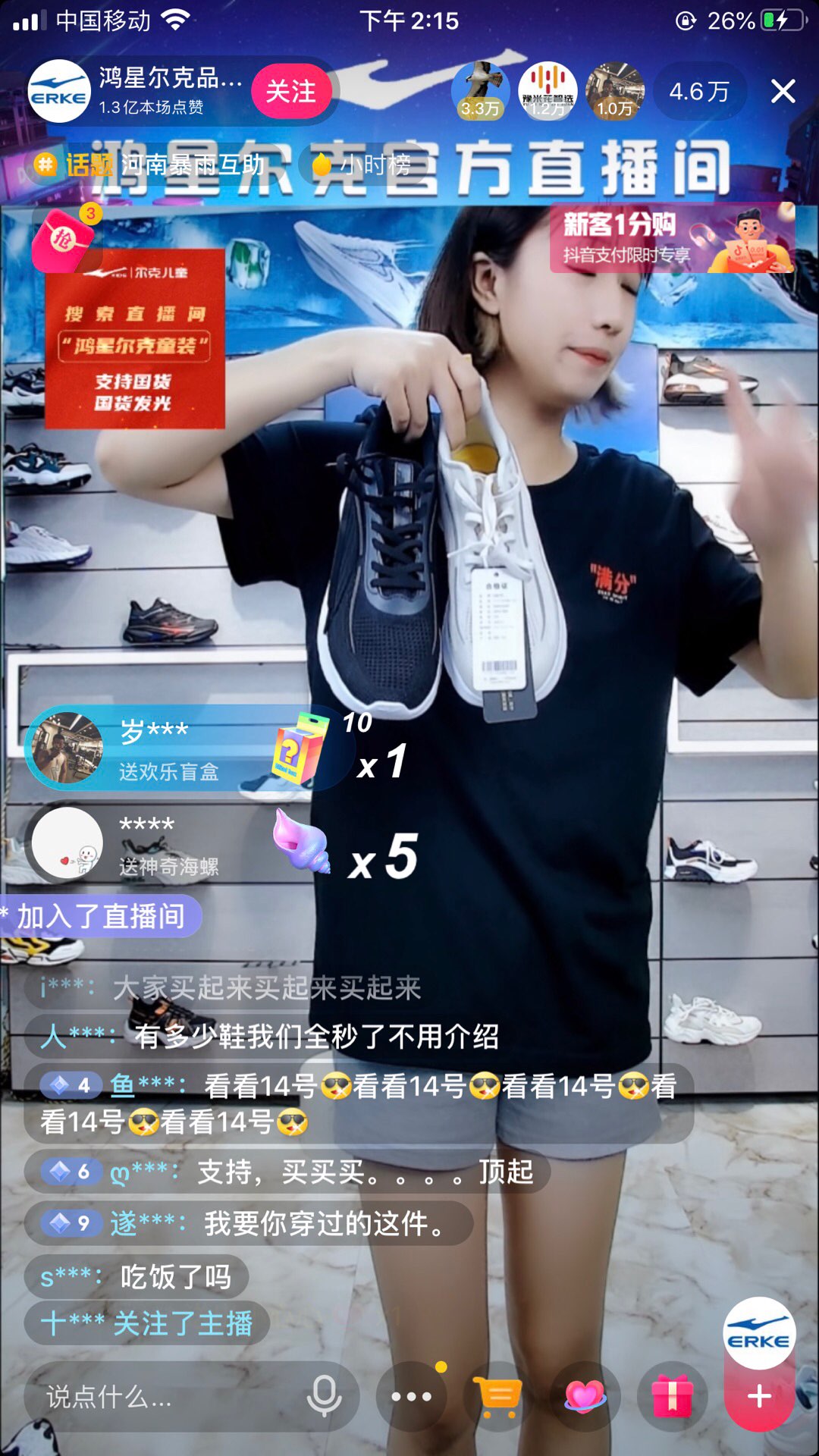Open the shopping cart

498,1396
